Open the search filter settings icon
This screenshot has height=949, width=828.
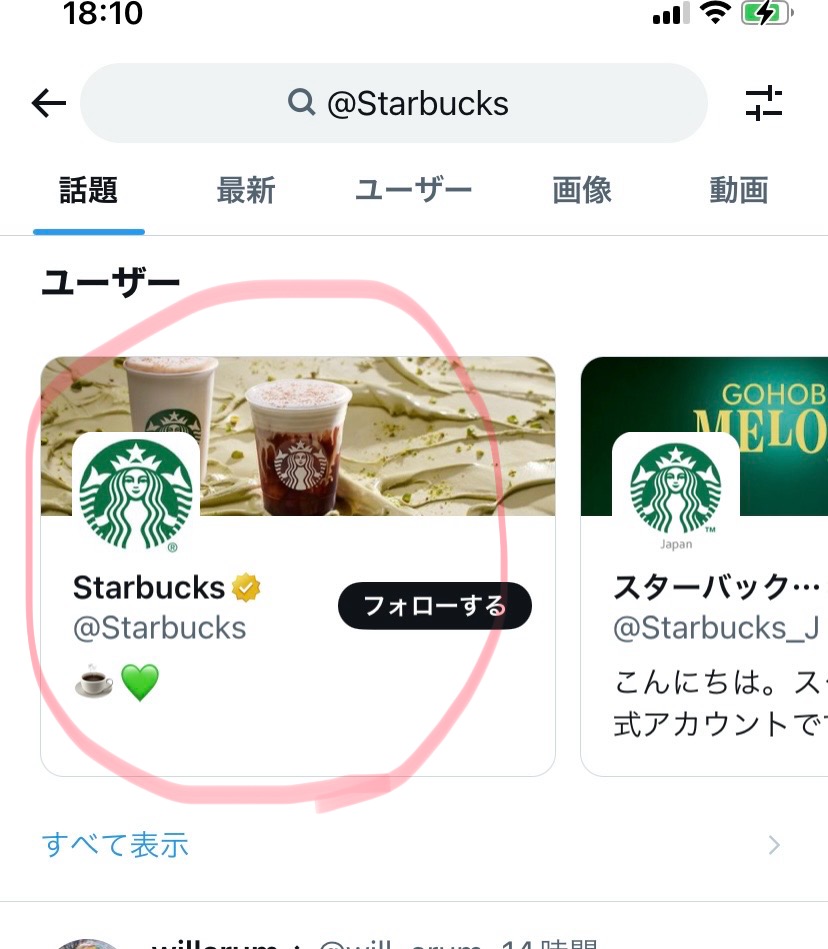[764, 103]
